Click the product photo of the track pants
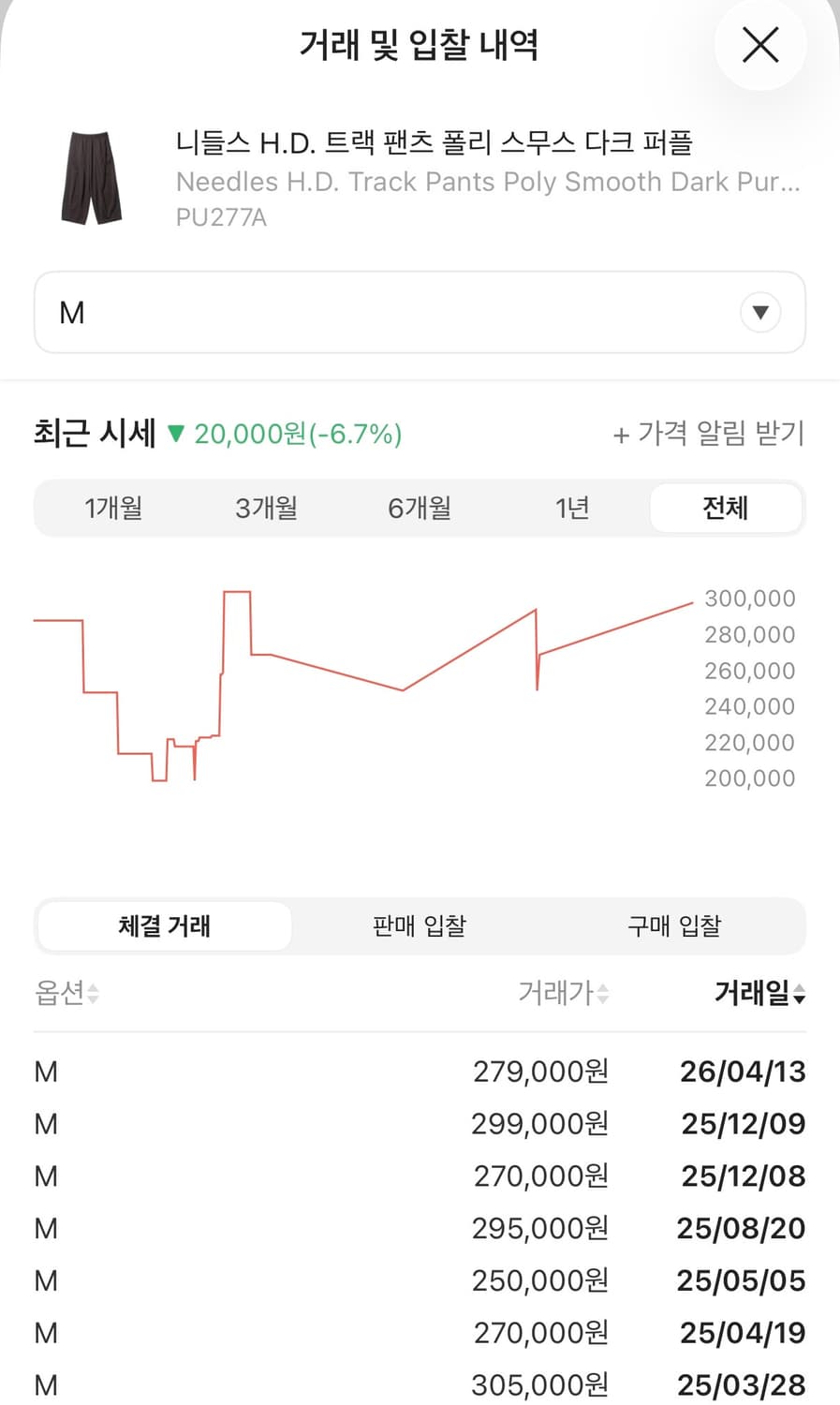The width and height of the screenshot is (840, 1405). point(91,176)
